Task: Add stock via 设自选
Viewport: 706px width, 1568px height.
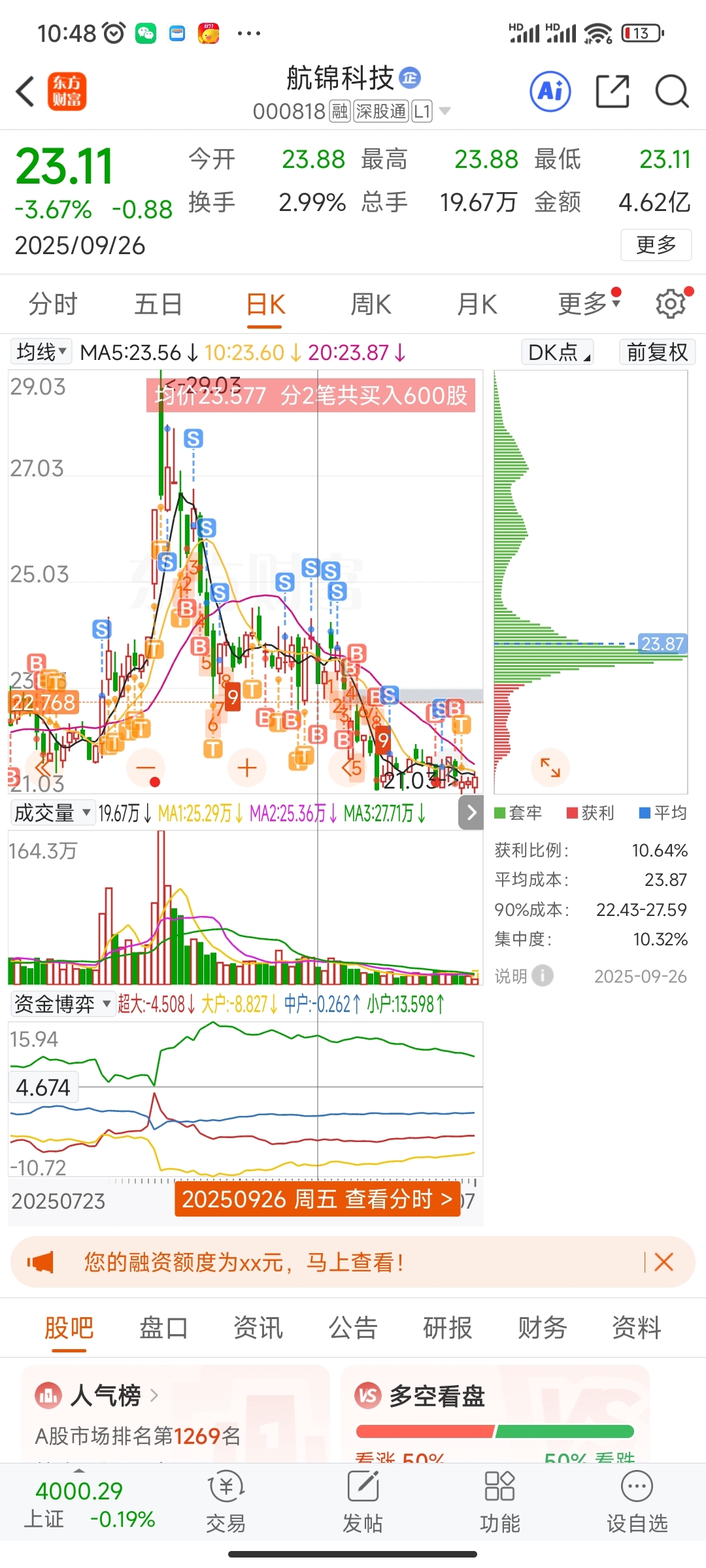Action: pyautogui.click(x=637, y=1503)
